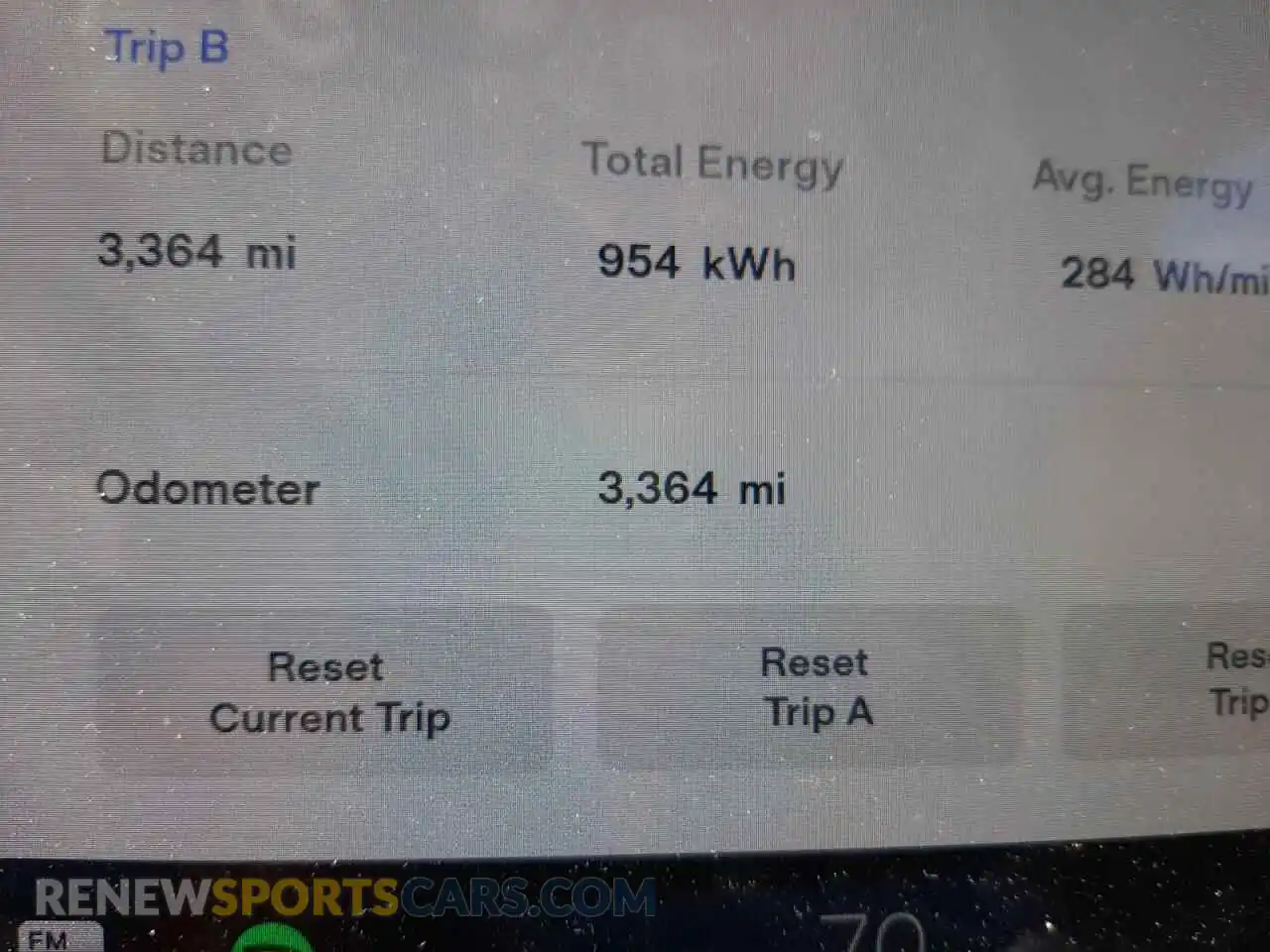Reset Trip B using the partially visible button
Screen dimensions: 1270x952
coord(1168,681)
